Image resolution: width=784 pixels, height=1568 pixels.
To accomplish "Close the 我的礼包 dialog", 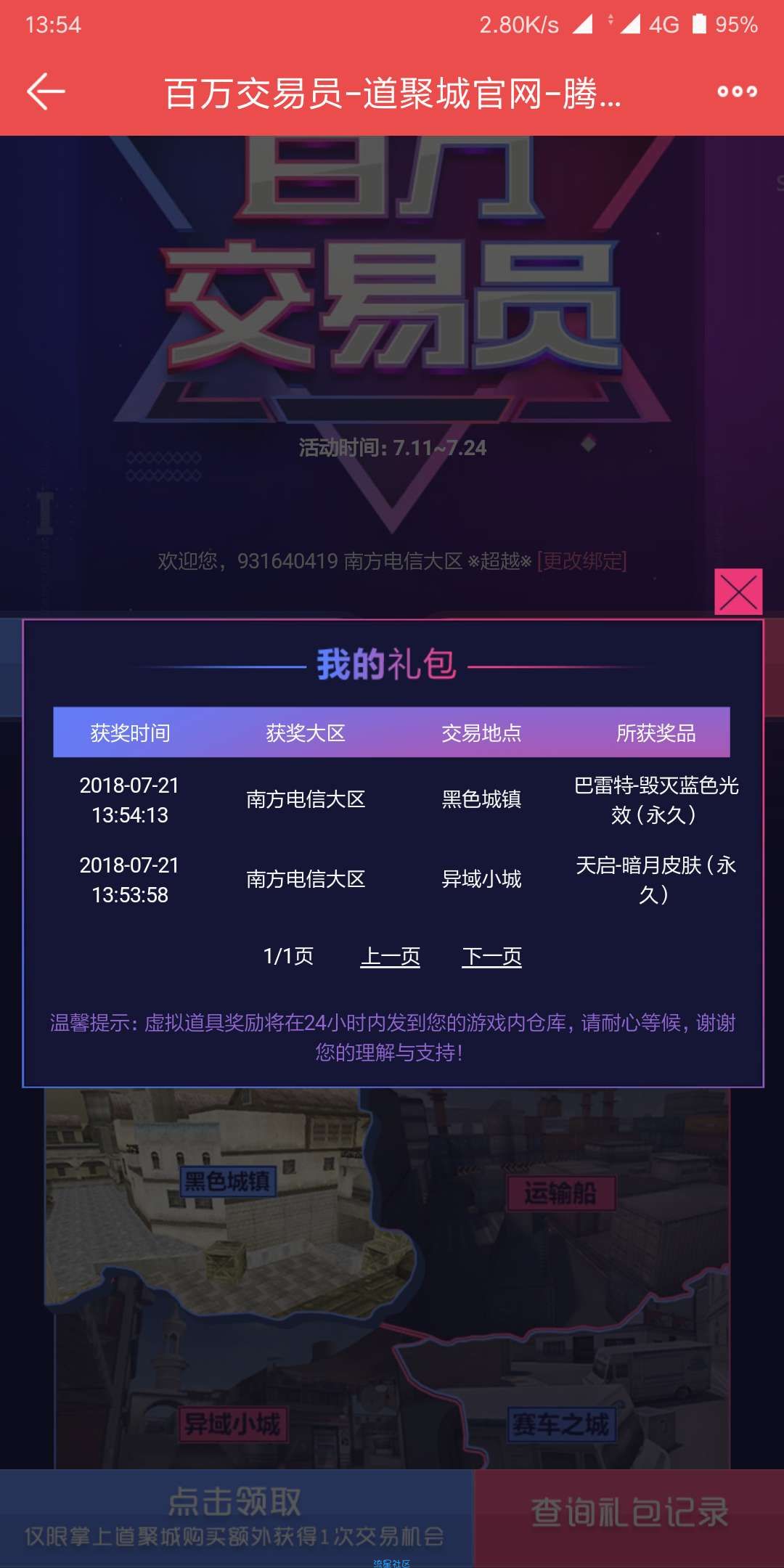I will [738, 592].
